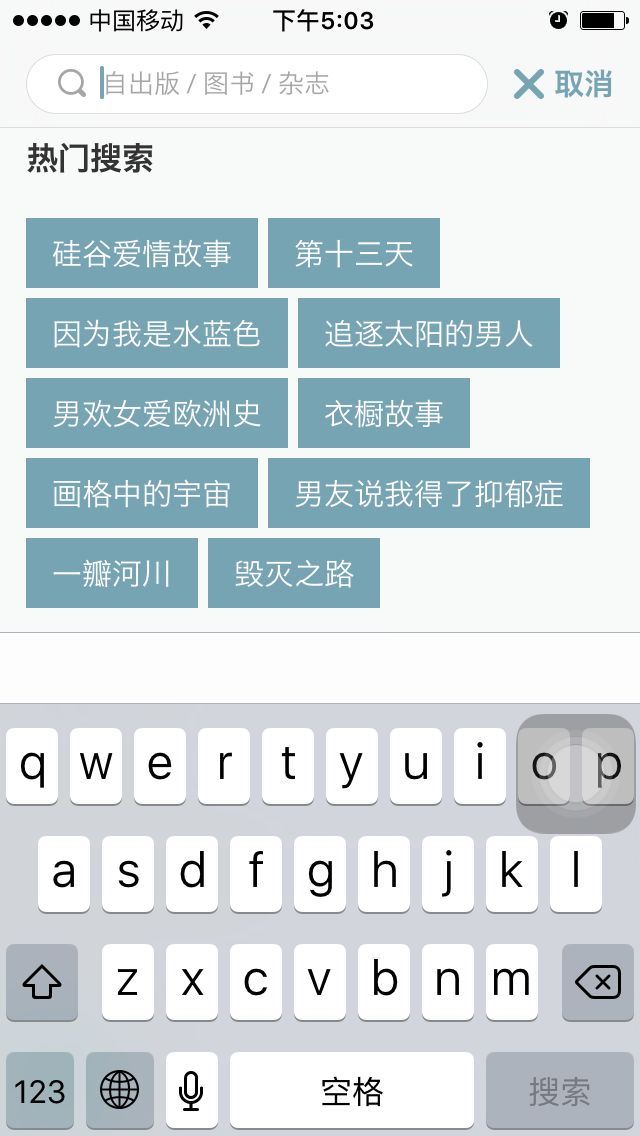Tap the 衣橱故事 tag
Viewport: 640px width, 1136px height.
click(x=384, y=413)
